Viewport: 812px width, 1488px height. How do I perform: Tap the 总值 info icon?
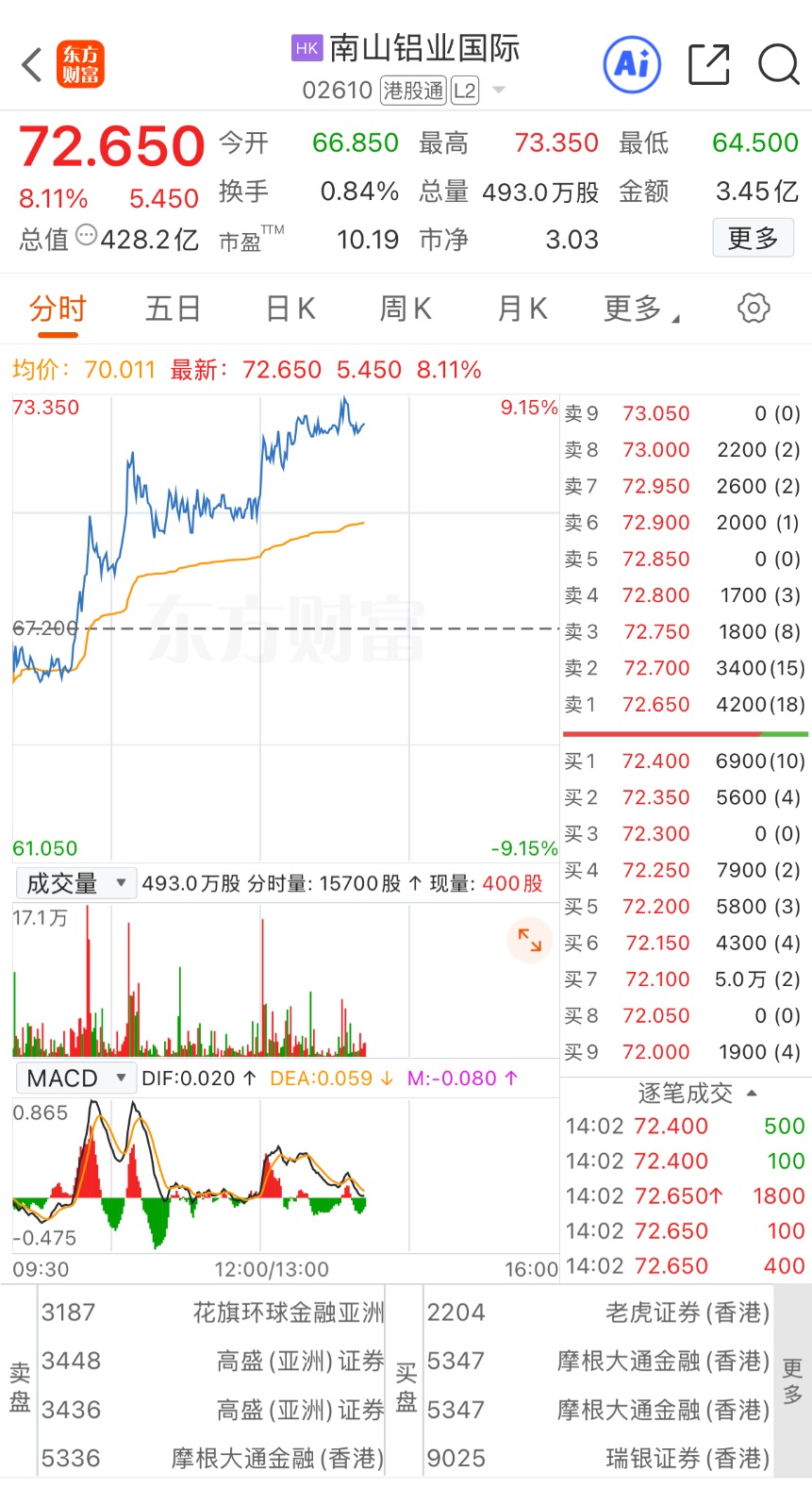coord(86,235)
